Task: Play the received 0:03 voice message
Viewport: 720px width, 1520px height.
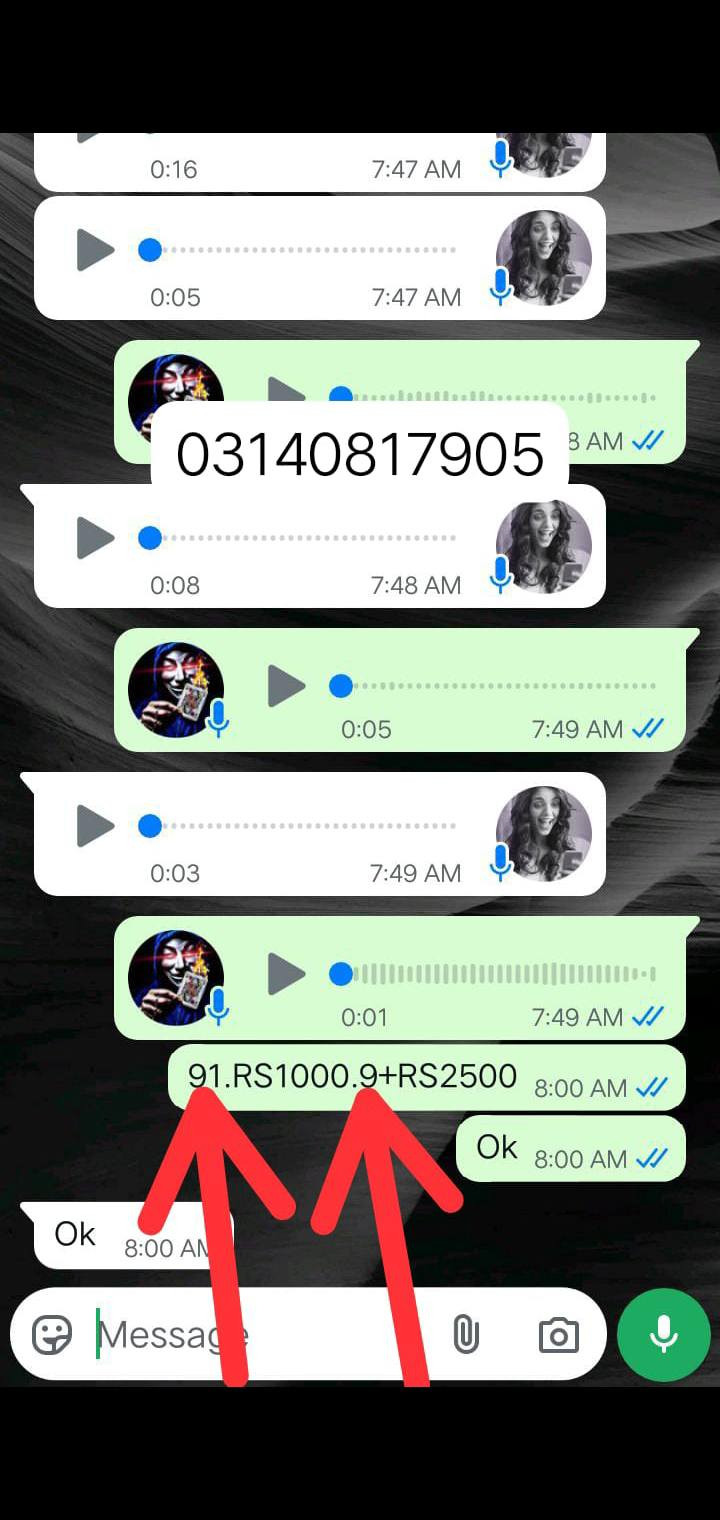Action: pyautogui.click(x=95, y=826)
